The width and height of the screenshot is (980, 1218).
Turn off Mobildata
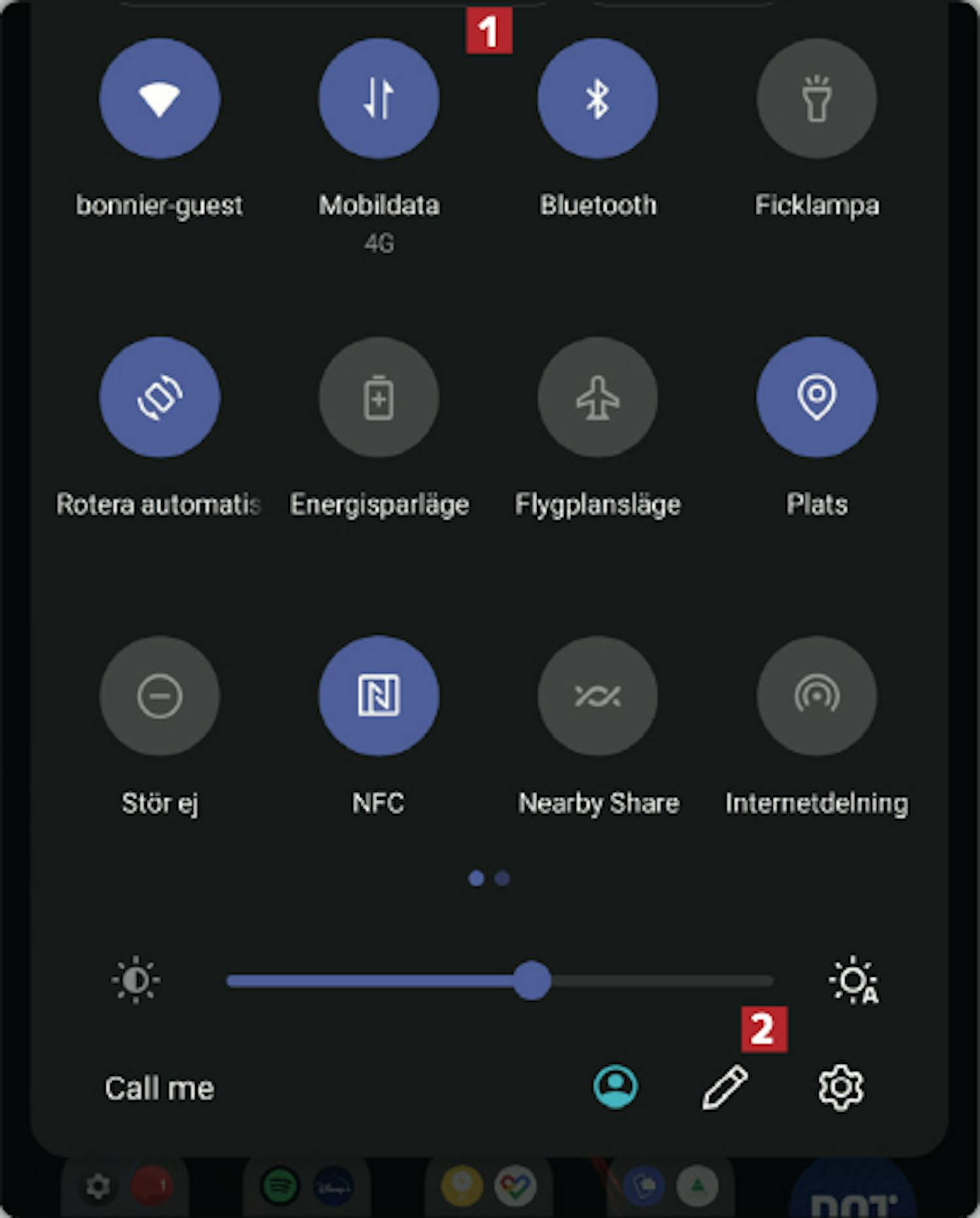pos(379,99)
